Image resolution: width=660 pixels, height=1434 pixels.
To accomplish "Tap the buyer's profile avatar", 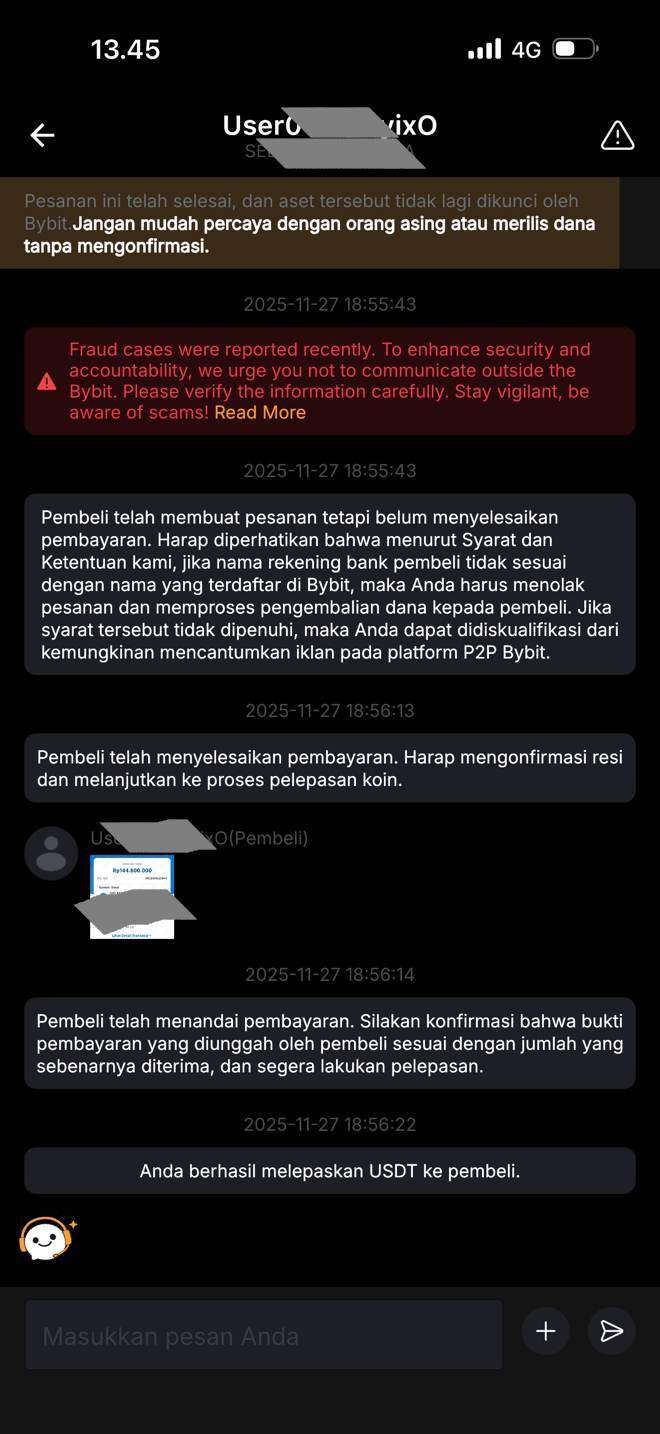I will coord(51,853).
